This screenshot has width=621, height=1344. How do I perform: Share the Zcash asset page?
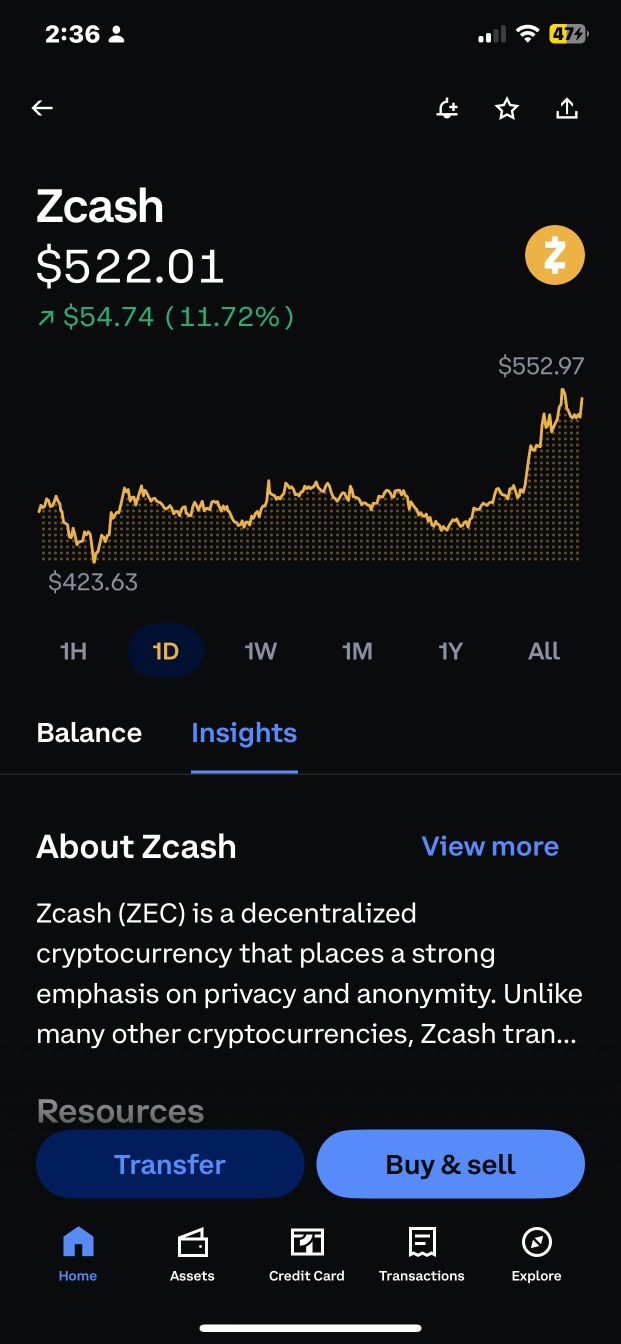coord(567,108)
